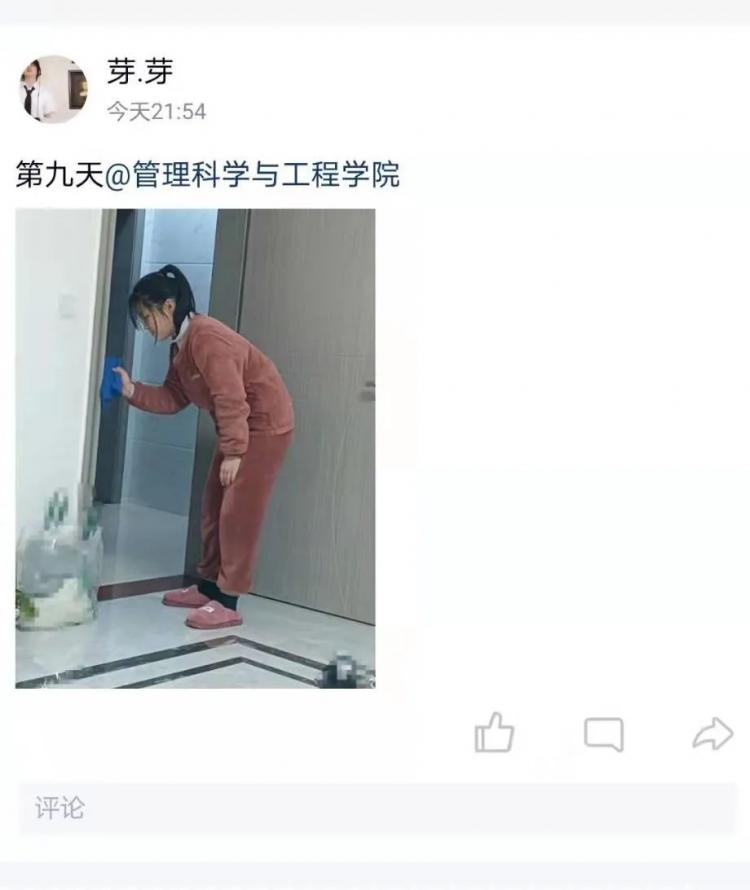Share this post with arrow icon
Screen dimensions: 750x890
pos(712,734)
